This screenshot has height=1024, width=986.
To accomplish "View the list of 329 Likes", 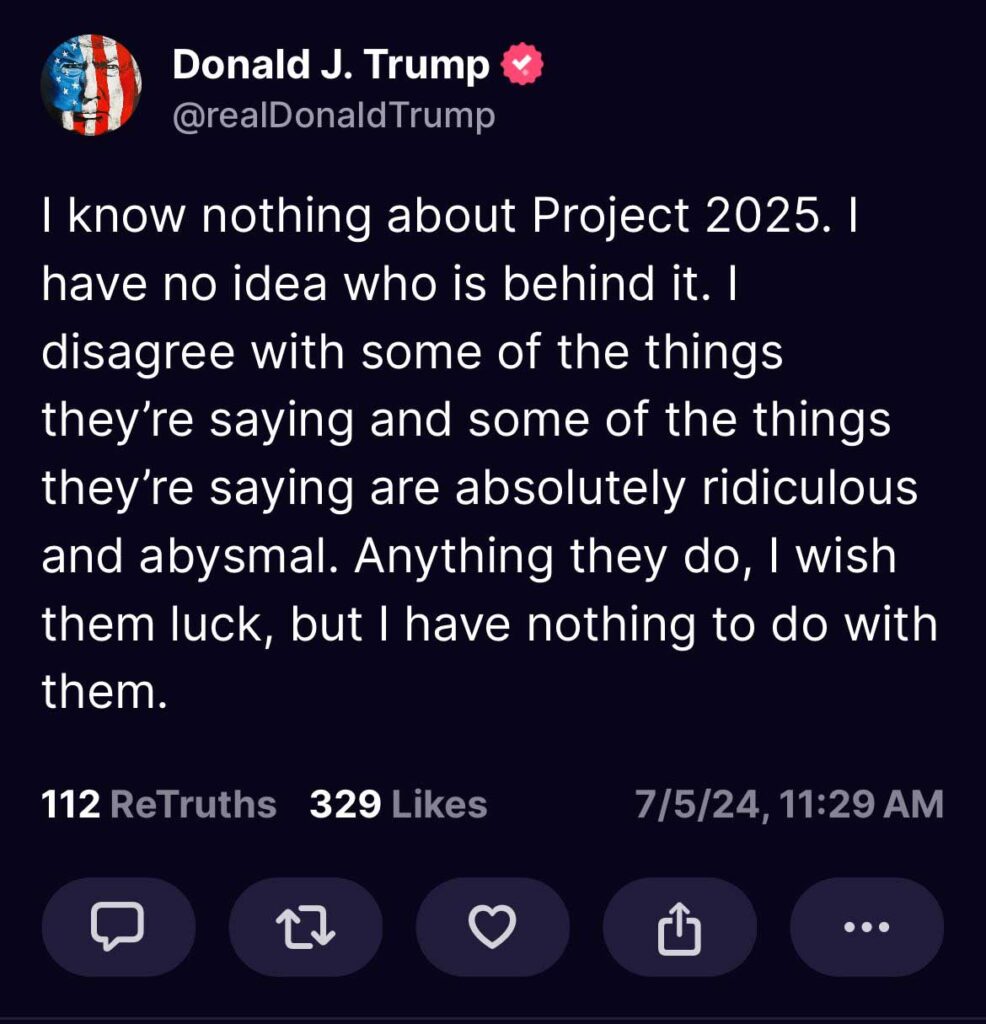I will [398, 804].
